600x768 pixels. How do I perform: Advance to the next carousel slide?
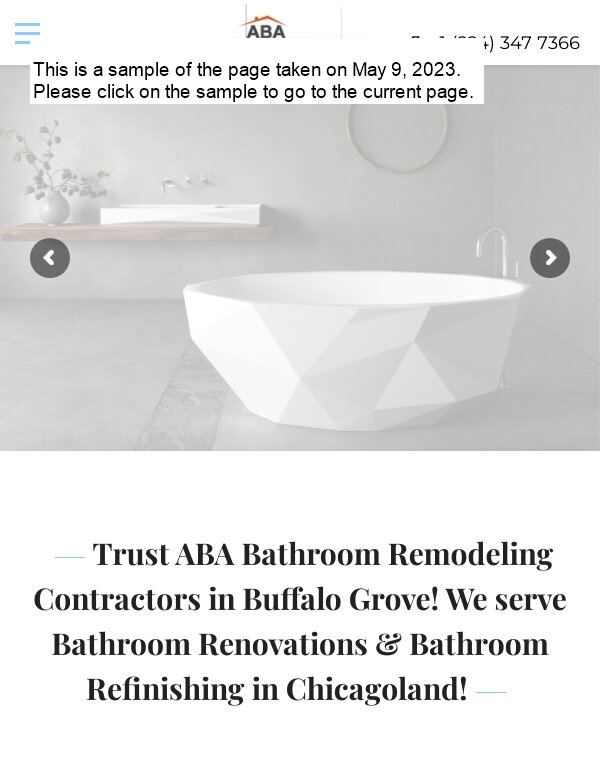[549, 258]
